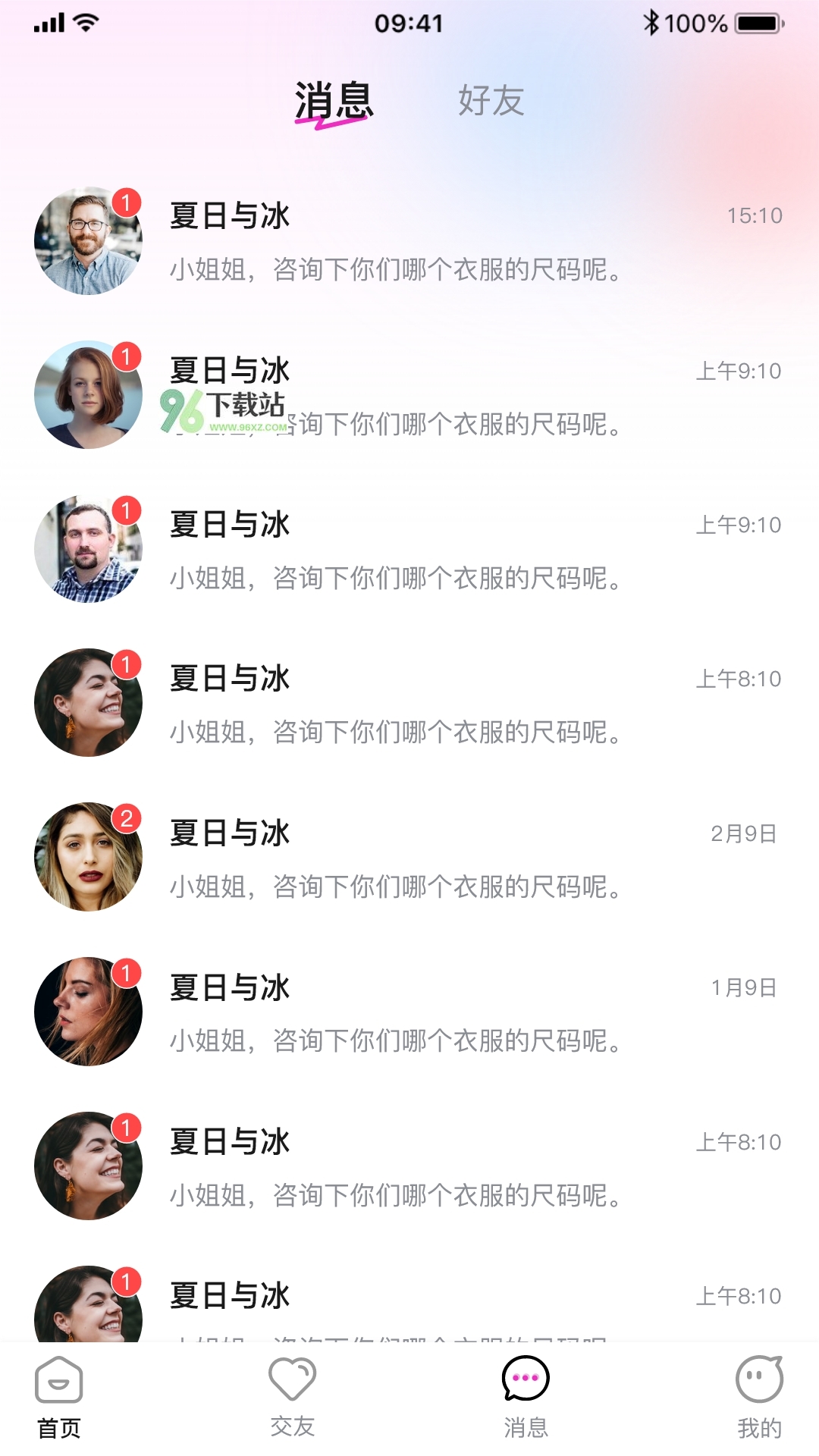Open the 夏日与冰 chat dated 1月9日
Viewport: 819px width, 1456px height.
[409, 1013]
